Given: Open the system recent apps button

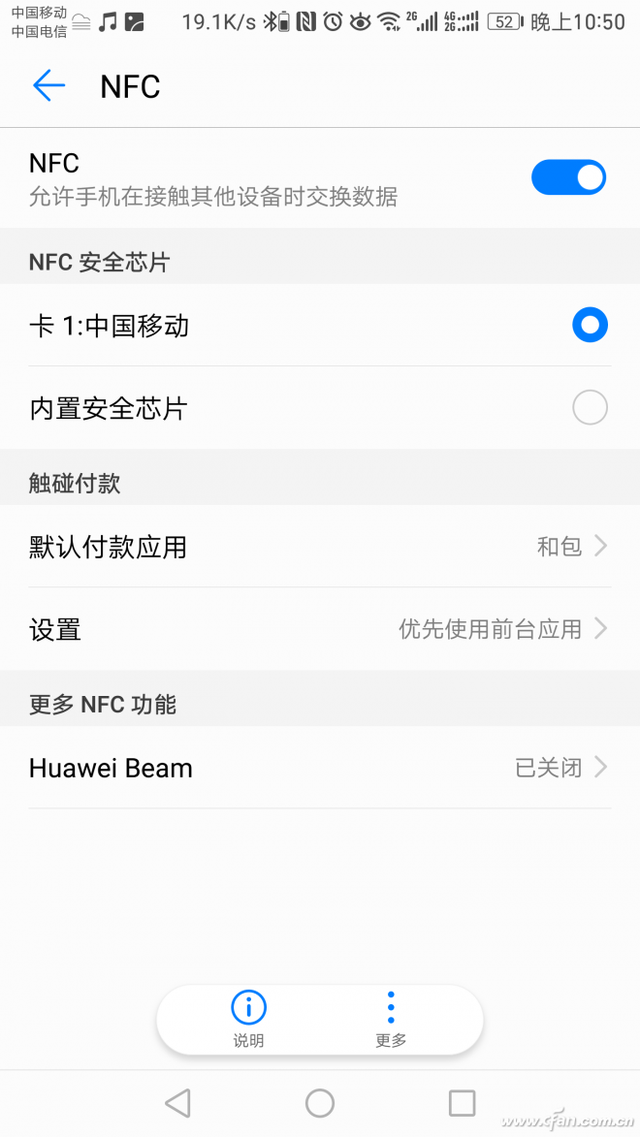Looking at the screenshot, I should pos(462,1103).
